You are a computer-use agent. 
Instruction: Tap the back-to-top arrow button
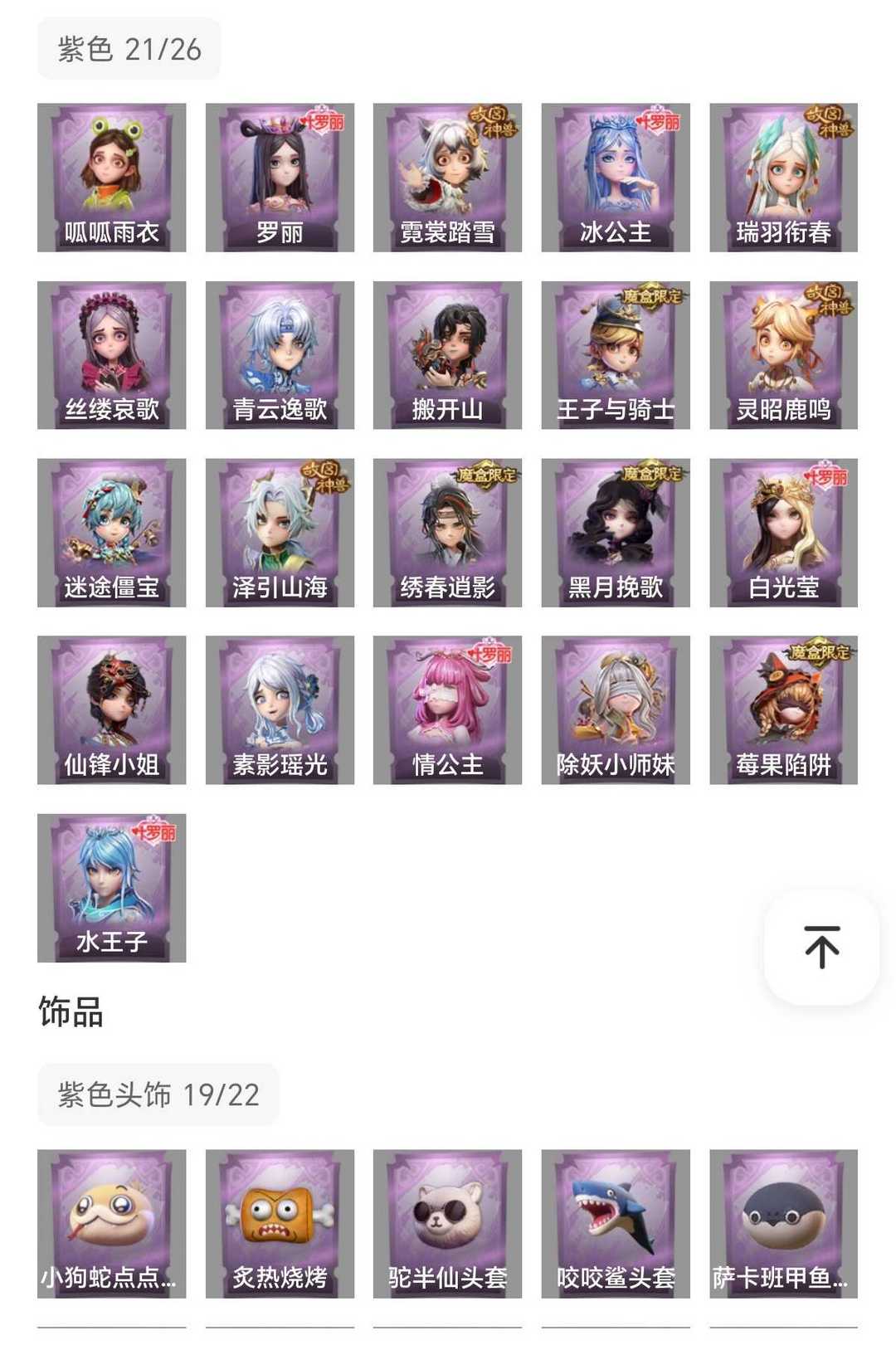[x=821, y=947]
